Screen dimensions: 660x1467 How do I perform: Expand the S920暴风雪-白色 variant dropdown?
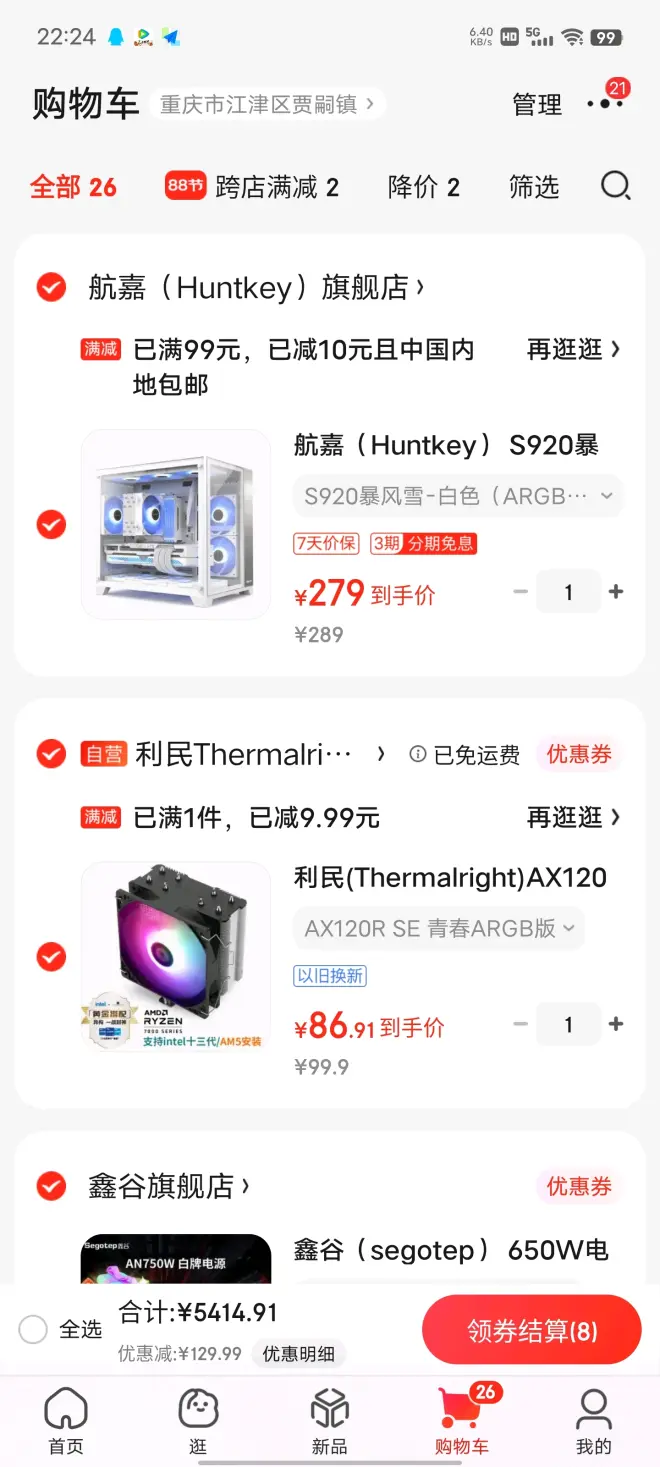tap(458, 496)
